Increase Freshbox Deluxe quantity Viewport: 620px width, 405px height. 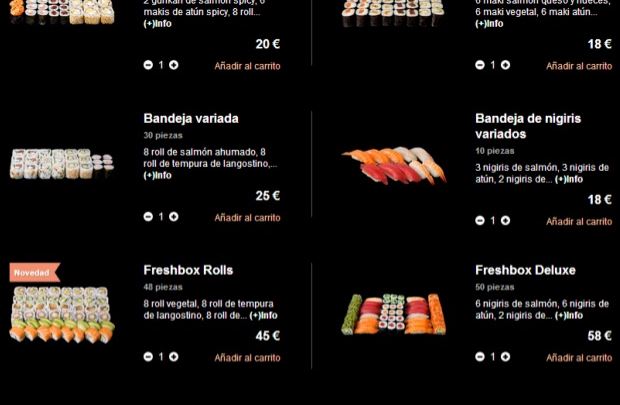coord(505,356)
